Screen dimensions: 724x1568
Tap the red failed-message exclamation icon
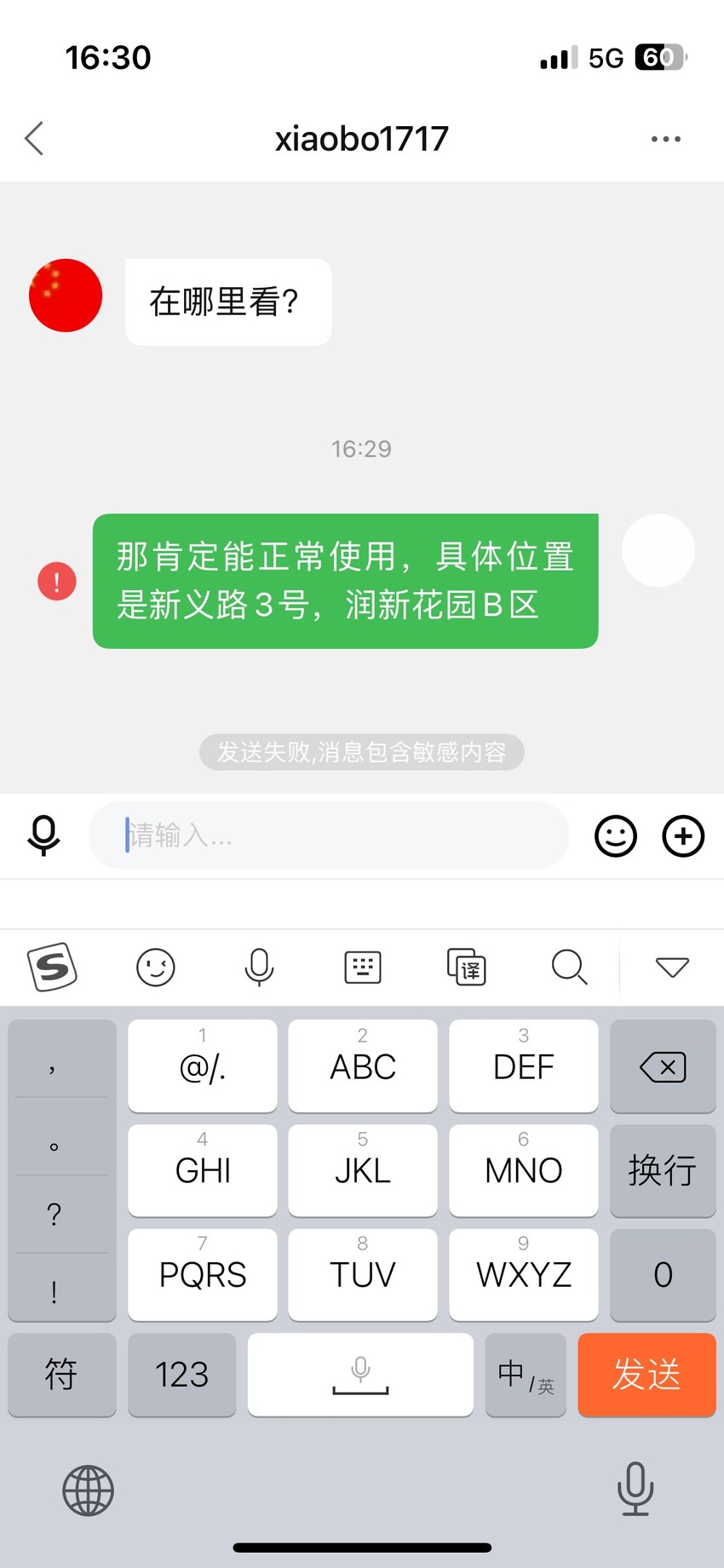click(57, 582)
